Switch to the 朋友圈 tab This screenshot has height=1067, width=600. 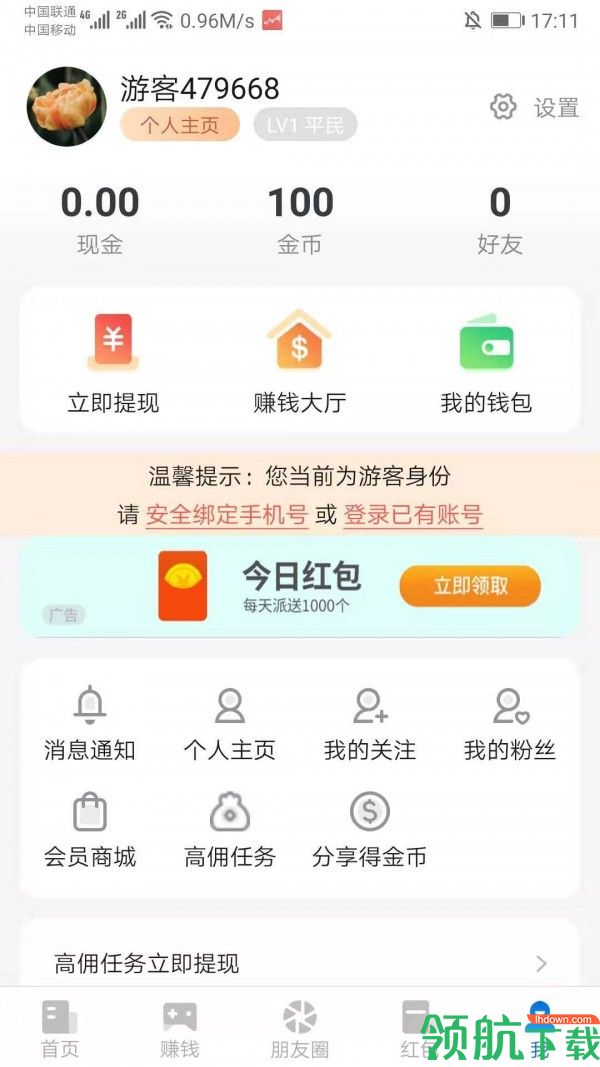300,1029
